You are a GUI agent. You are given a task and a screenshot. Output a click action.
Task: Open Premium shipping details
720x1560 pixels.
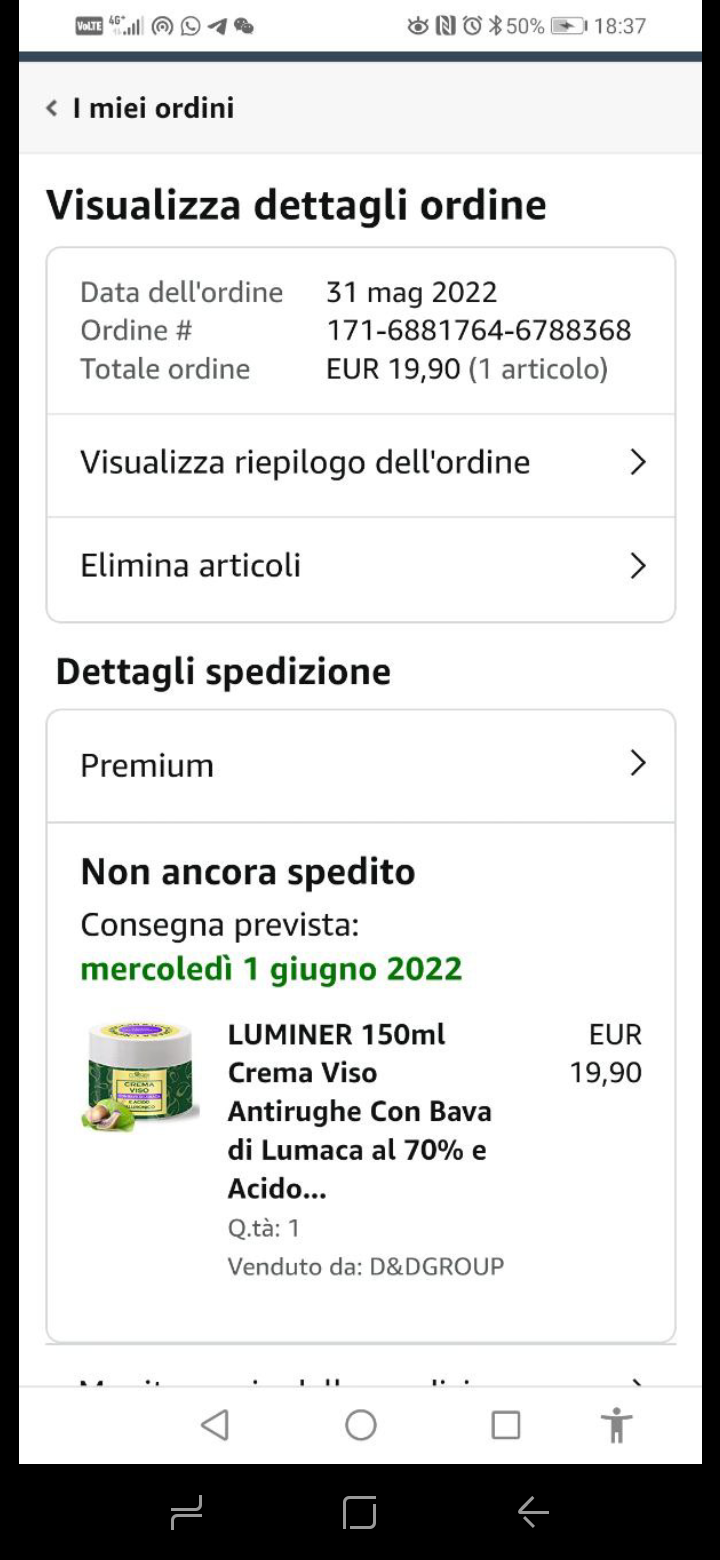pyautogui.click(x=360, y=765)
